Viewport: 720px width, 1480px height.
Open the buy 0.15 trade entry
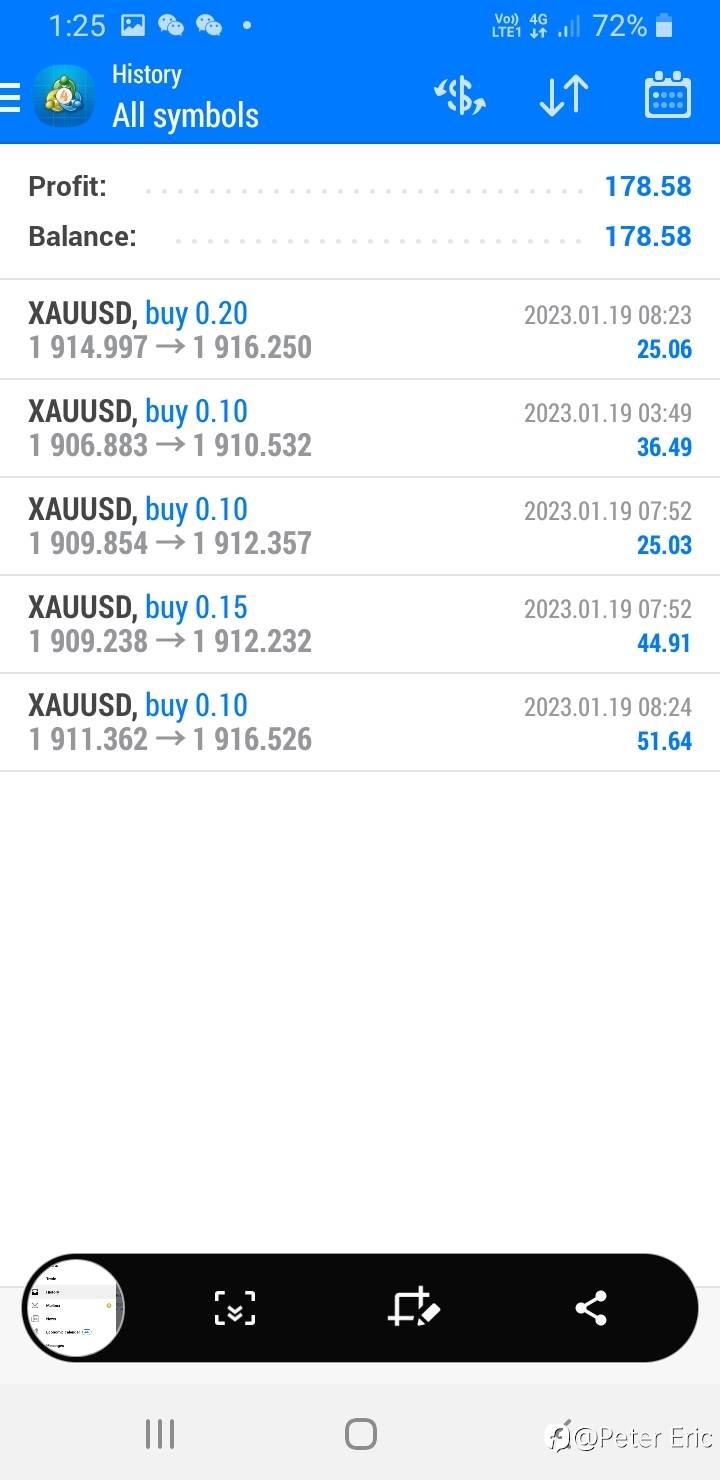[360, 624]
